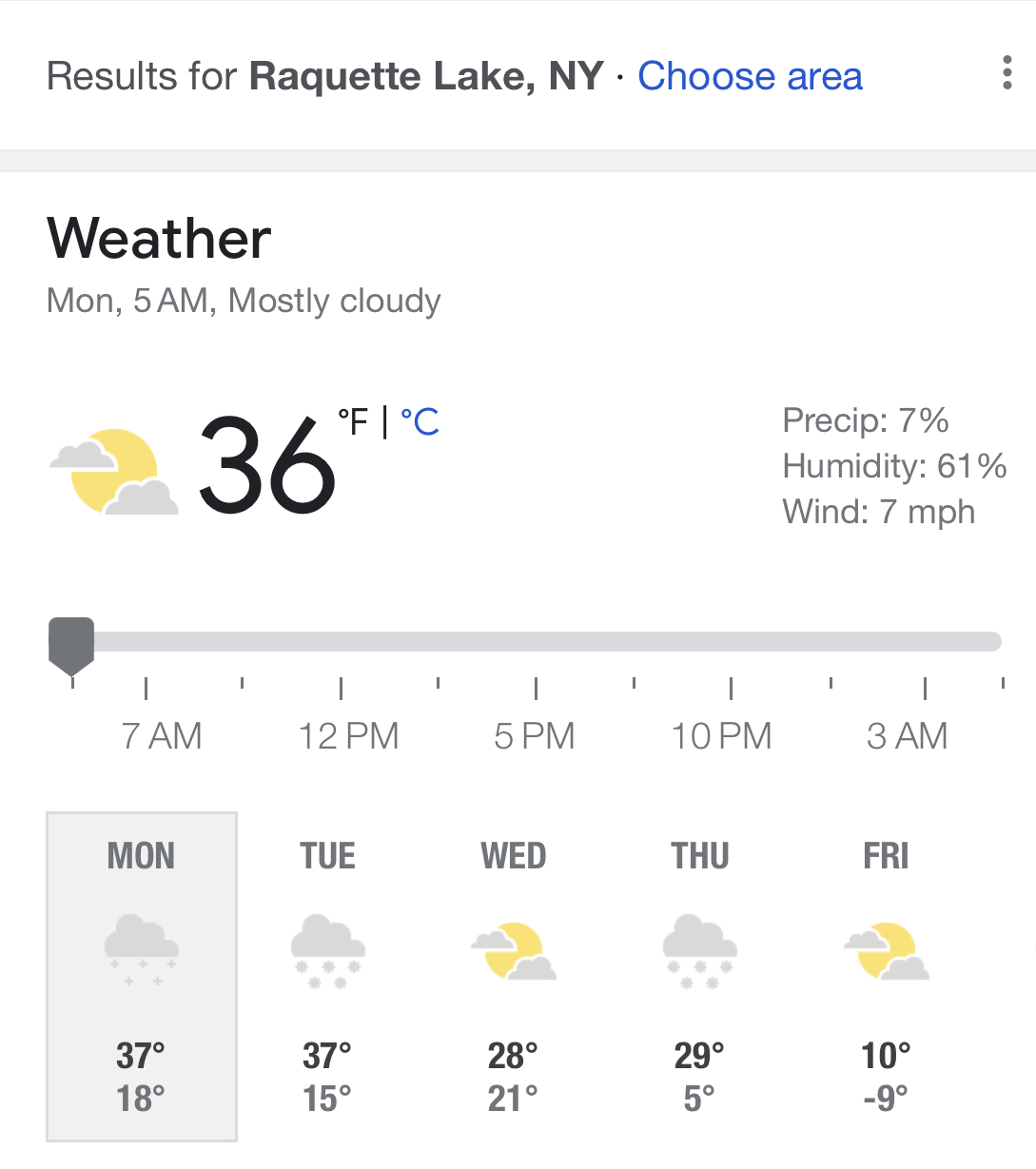This screenshot has height=1169, width=1036.
Task: Show Wednesday's weather forecast
Action: click(x=514, y=976)
